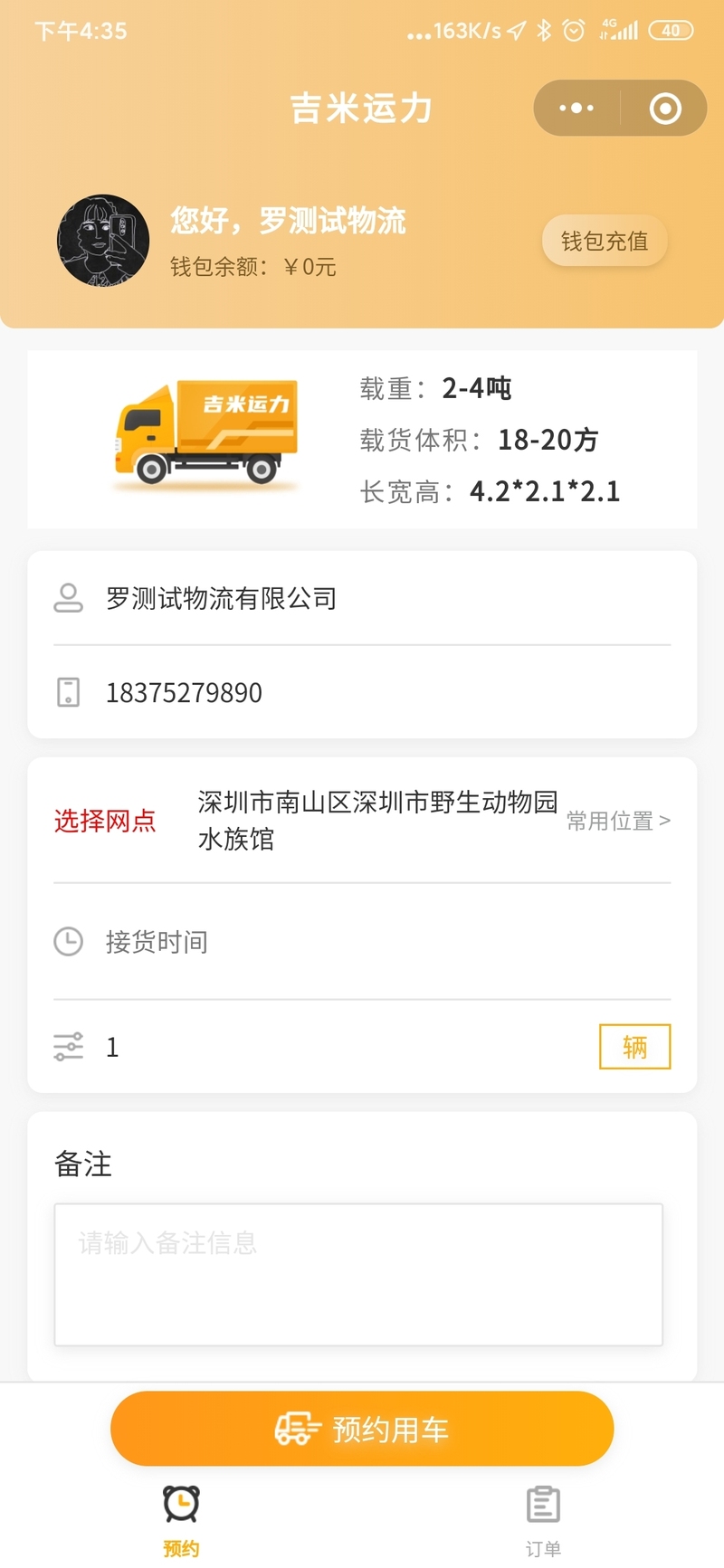Viewport: 724px width, 1568px height.
Task: Pick the 接货时间 pickup time
Action: pyautogui.click(x=362, y=942)
